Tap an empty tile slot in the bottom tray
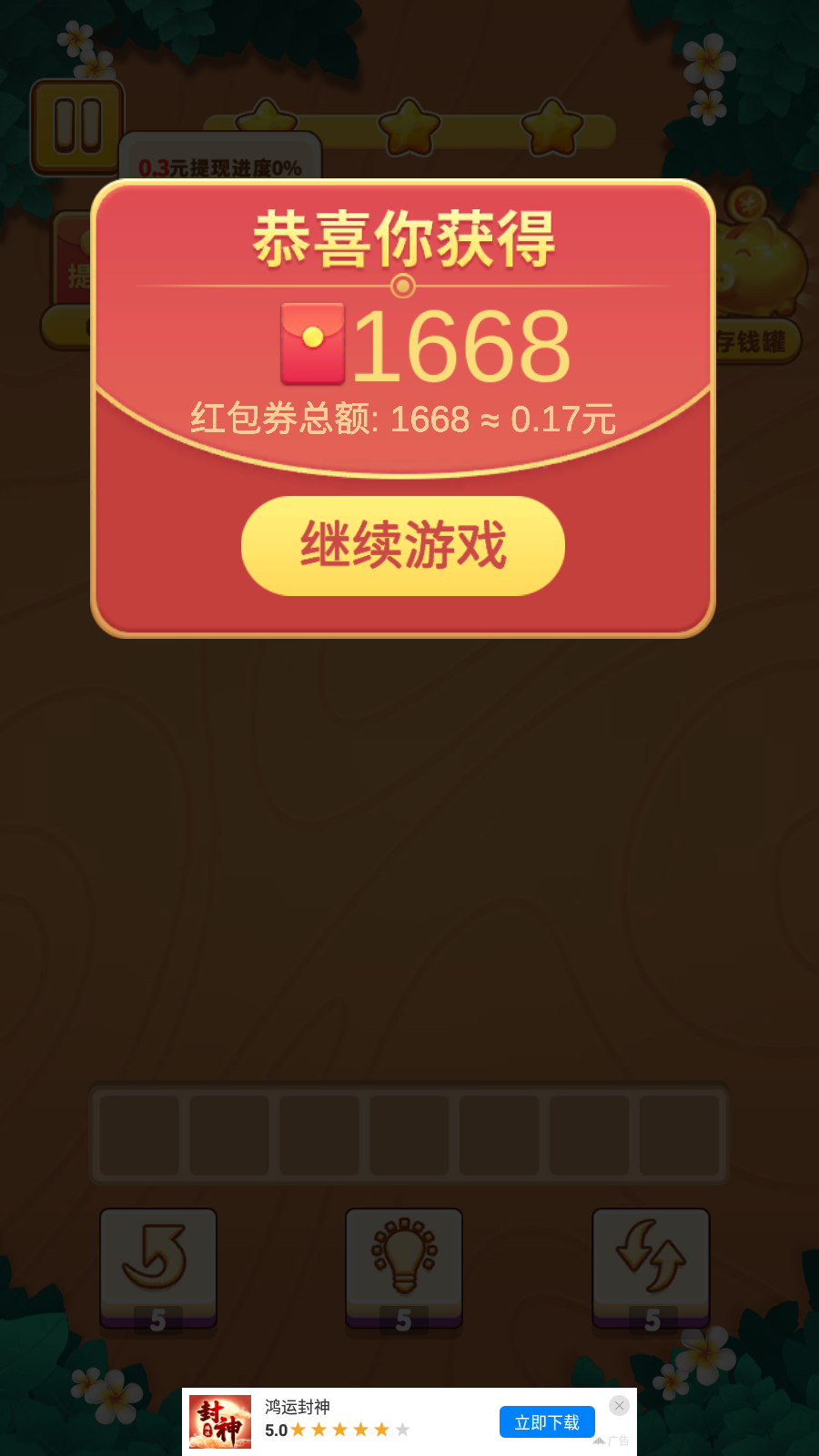Screen dimensions: 819x1456 [x=137, y=1134]
